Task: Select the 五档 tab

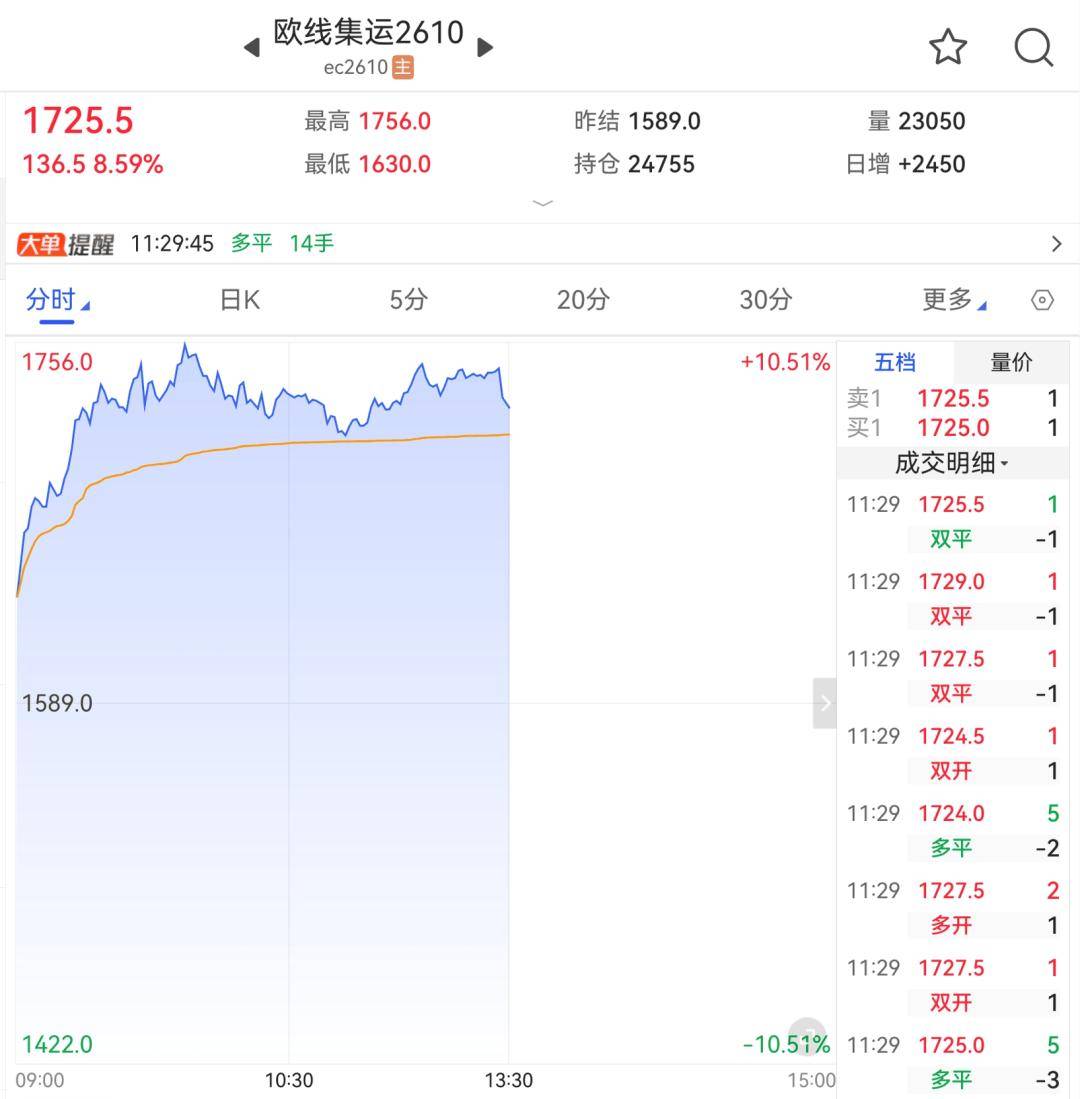Action: (895, 362)
